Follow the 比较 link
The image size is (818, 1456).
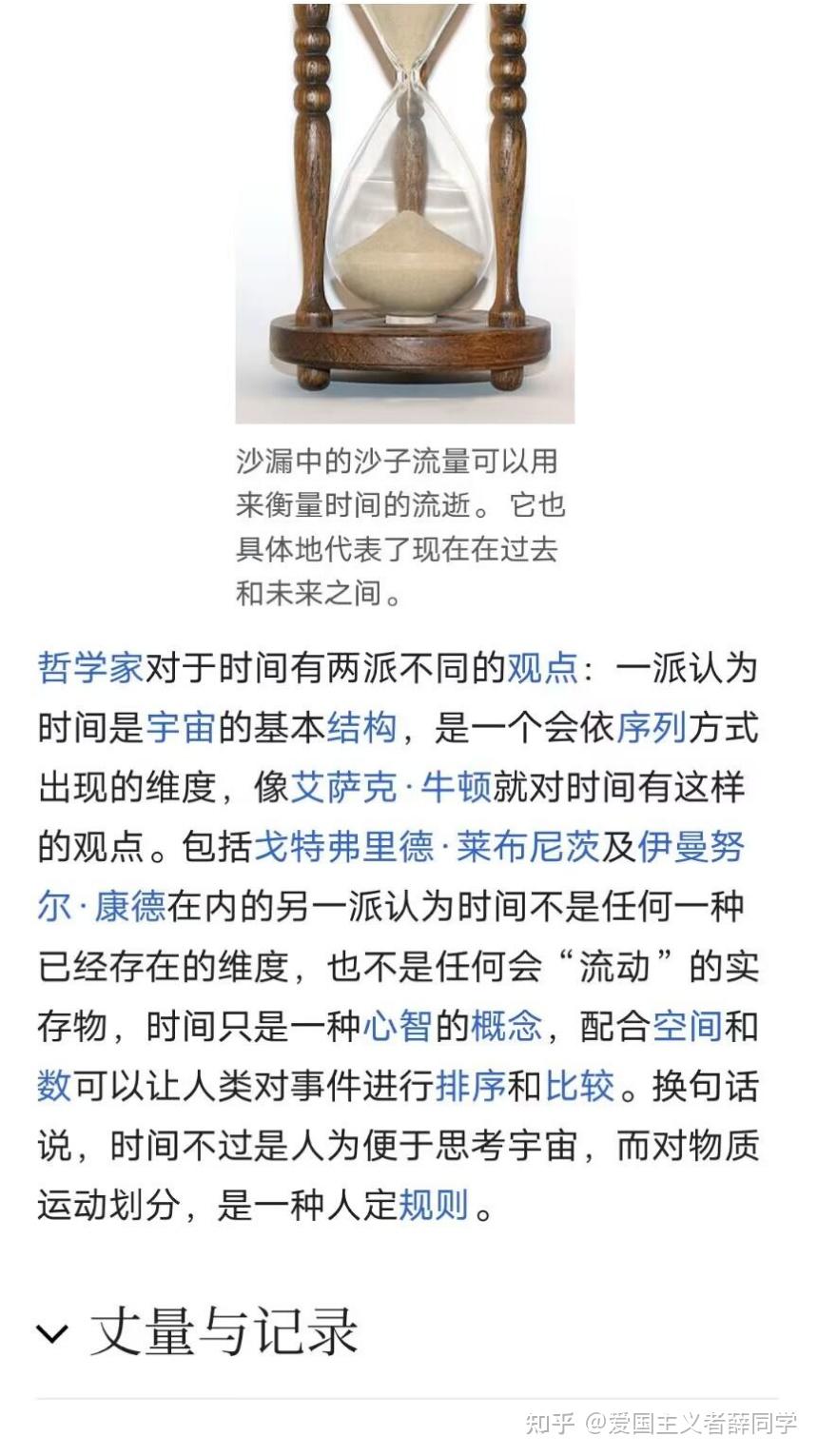click(x=579, y=1086)
